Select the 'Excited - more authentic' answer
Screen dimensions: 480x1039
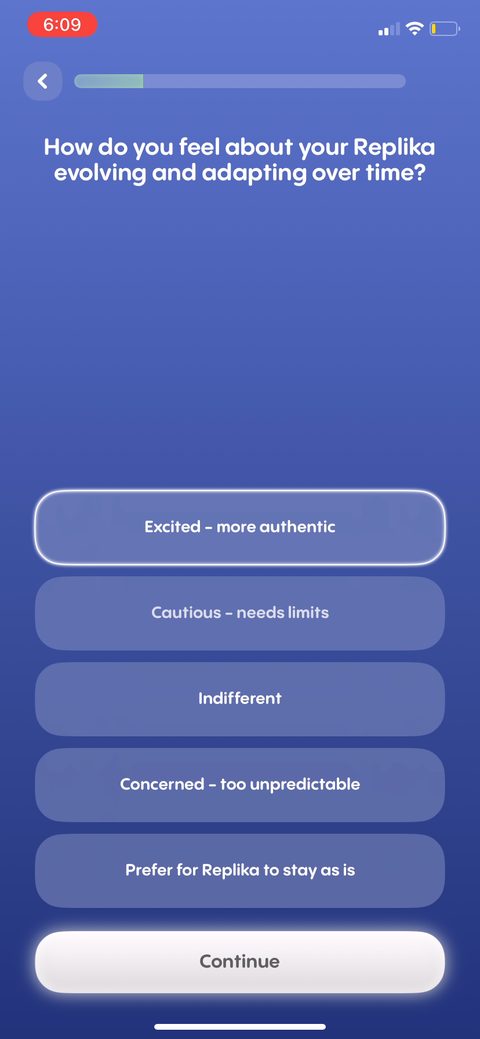[240, 527]
